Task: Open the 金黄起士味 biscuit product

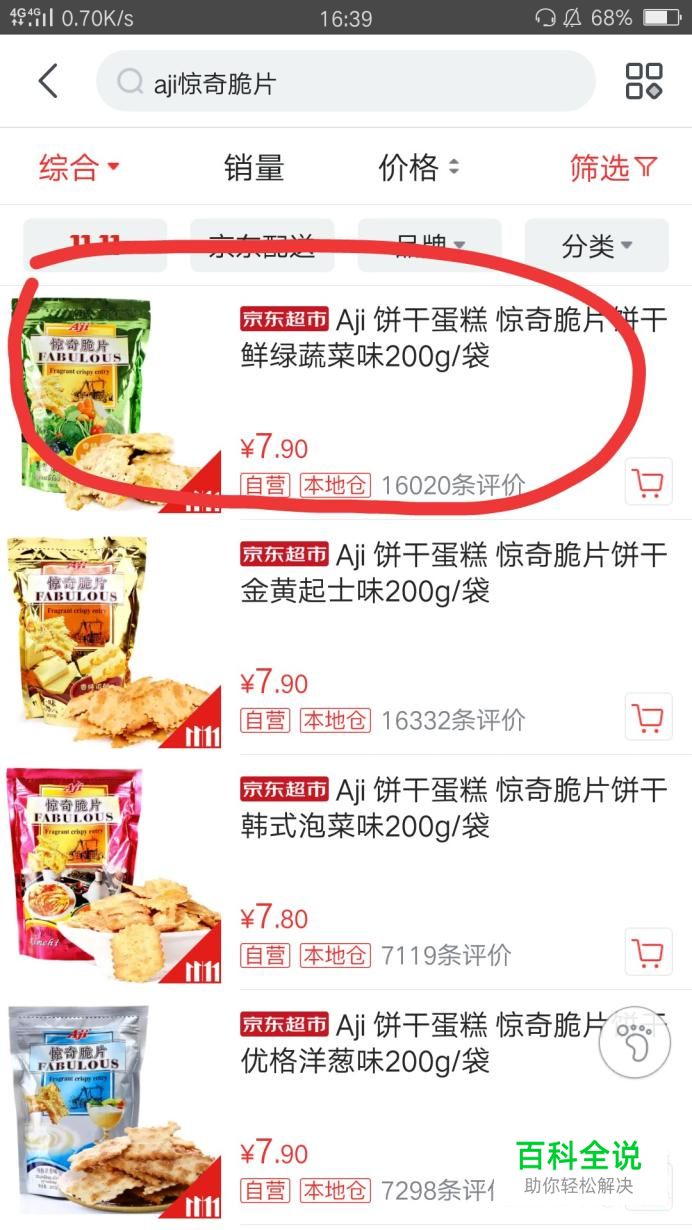Action: [346, 637]
